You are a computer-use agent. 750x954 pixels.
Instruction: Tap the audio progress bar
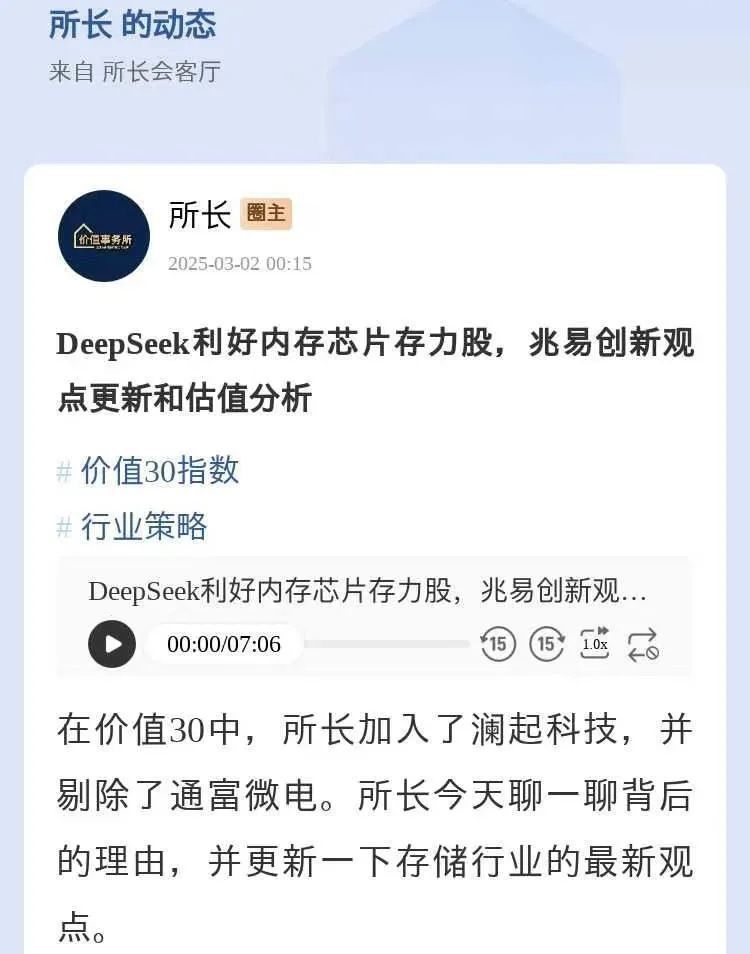click(385, 644)
